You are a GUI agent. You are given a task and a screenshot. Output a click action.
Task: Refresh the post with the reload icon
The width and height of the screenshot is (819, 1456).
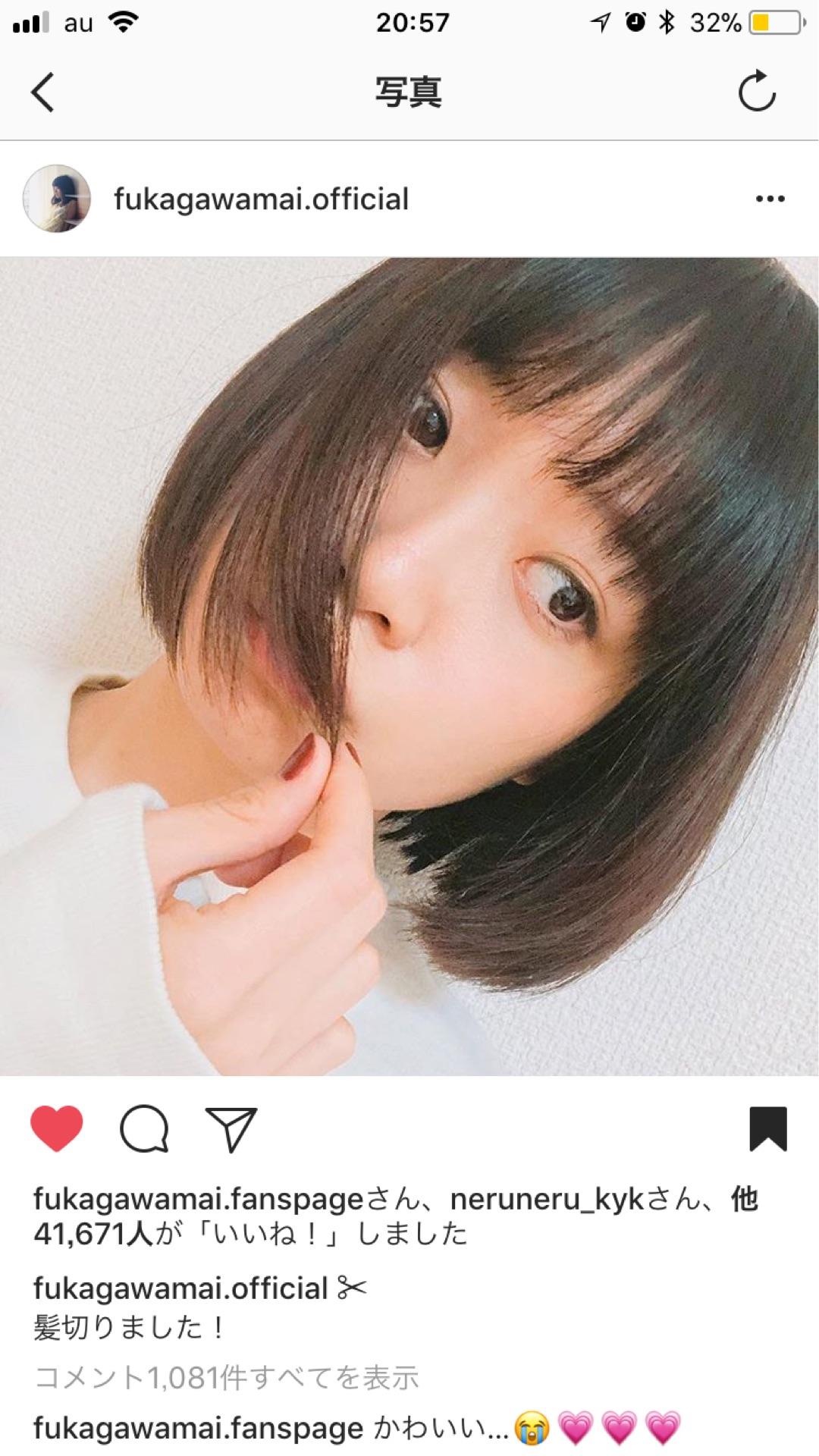757,93
